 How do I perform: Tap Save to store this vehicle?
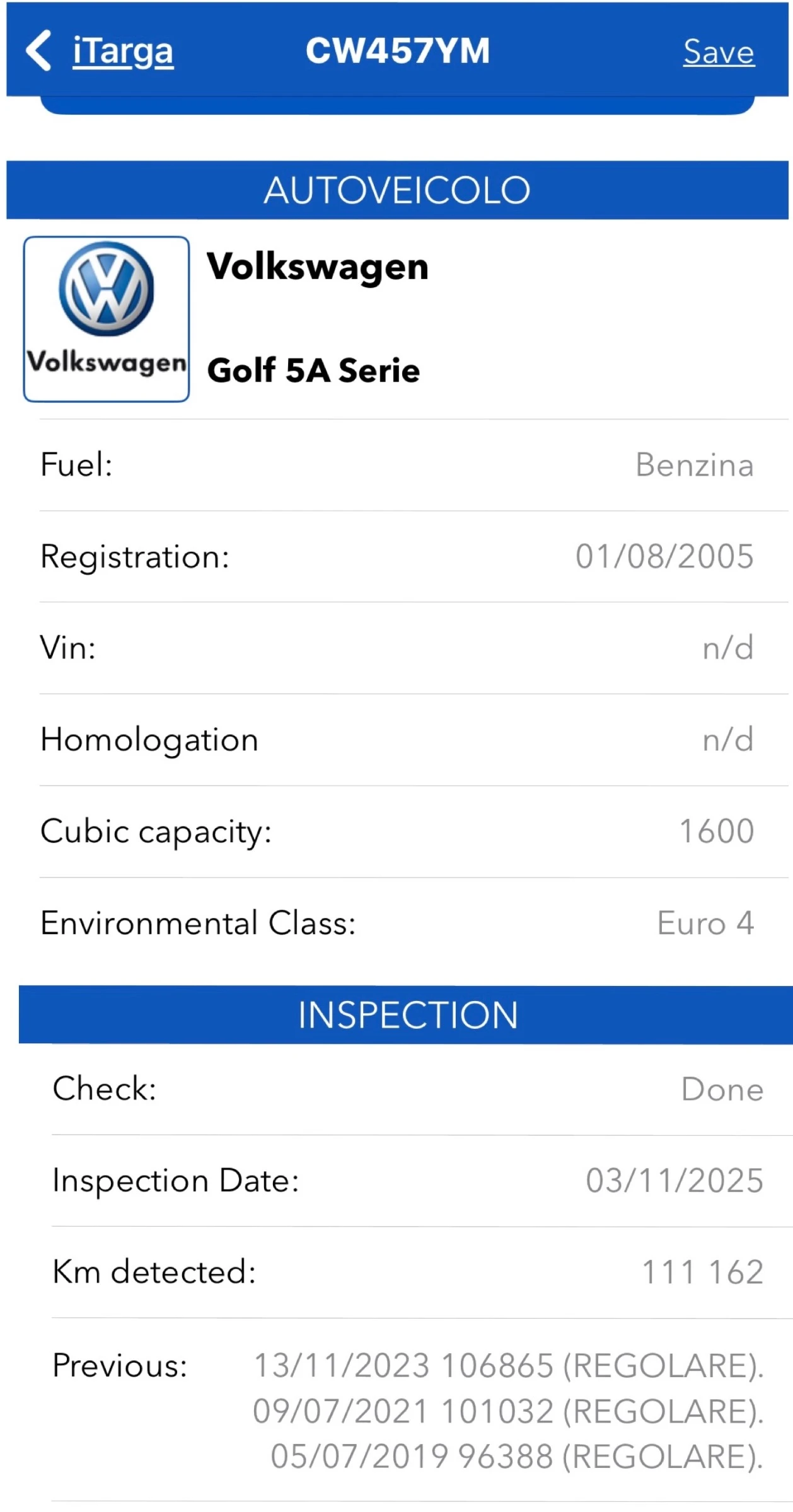[x=718, y=52]
